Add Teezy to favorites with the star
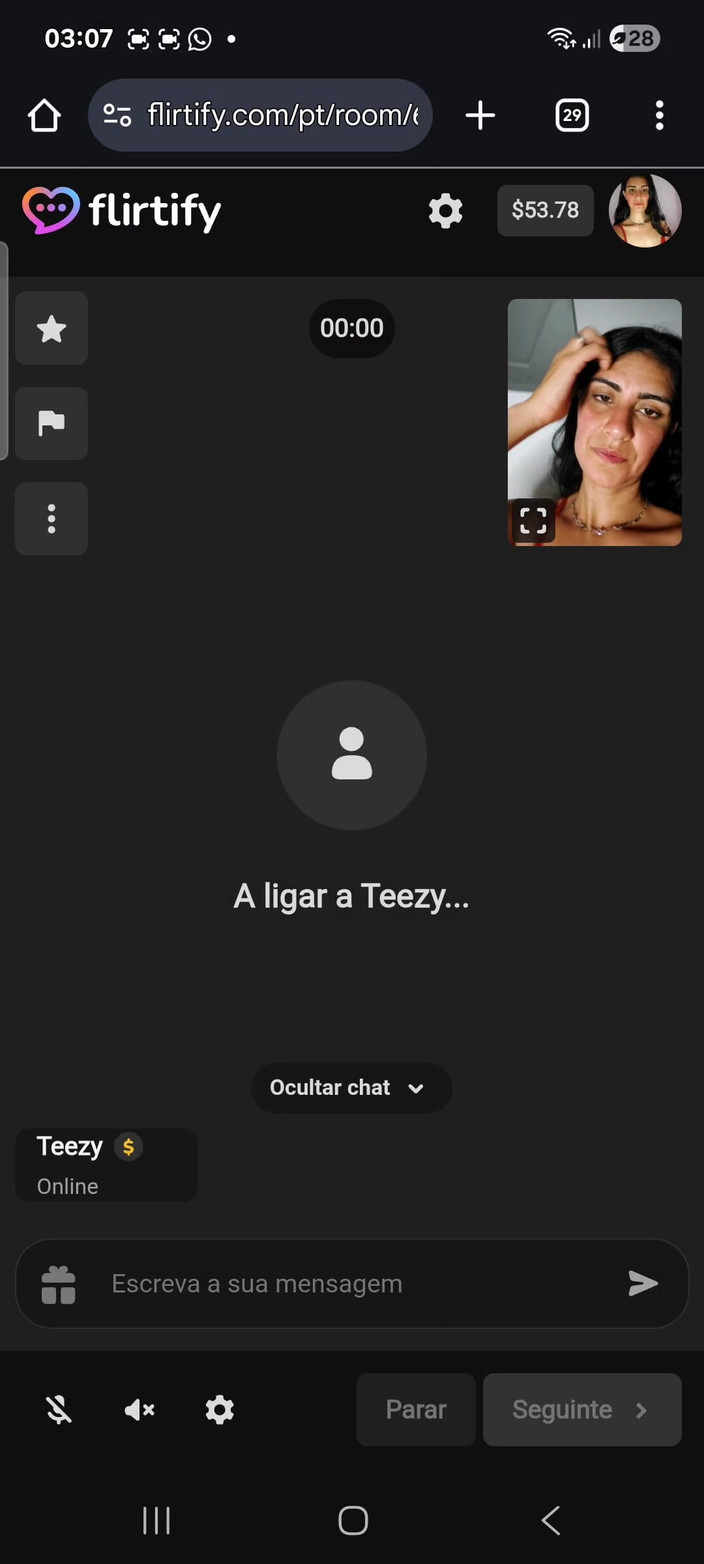704x1564 pixels. tap(51, 328)
